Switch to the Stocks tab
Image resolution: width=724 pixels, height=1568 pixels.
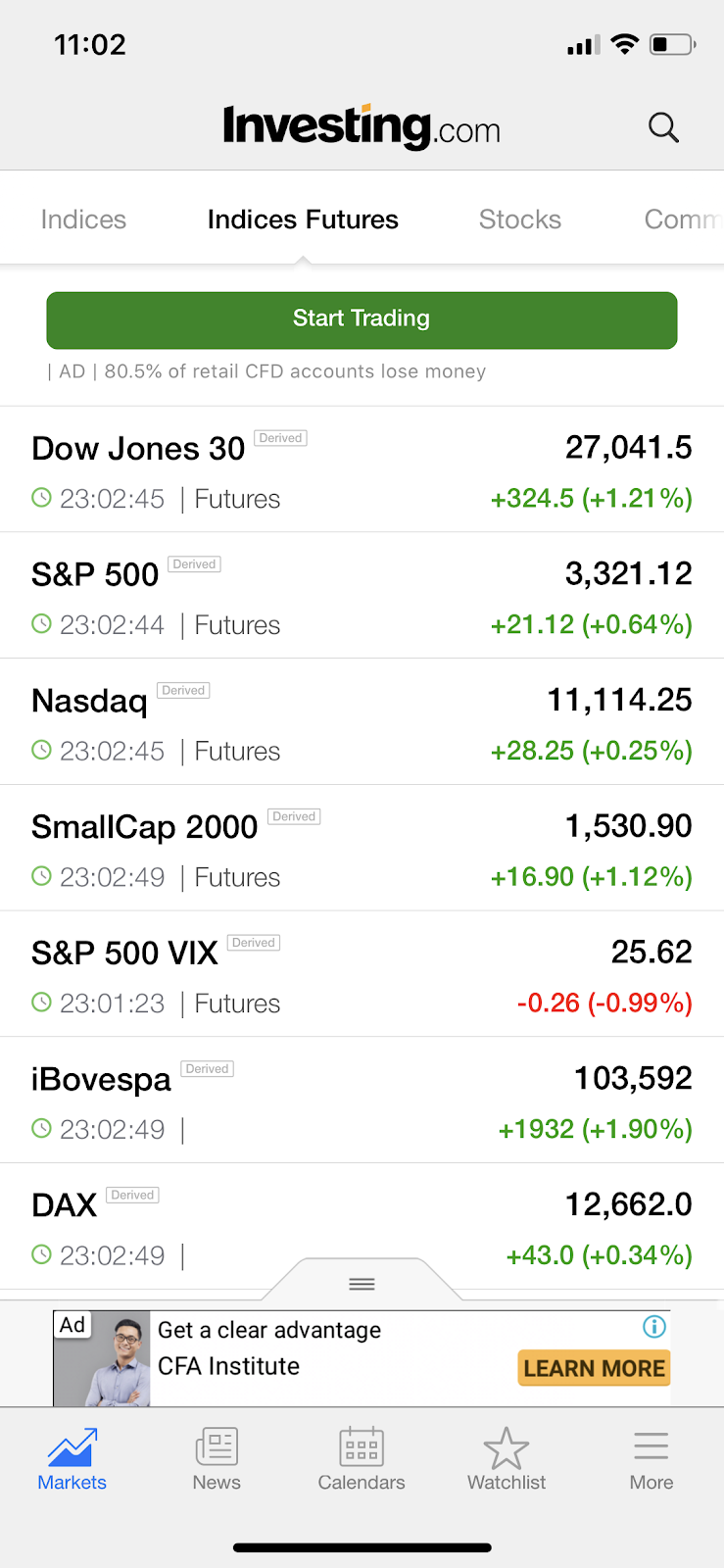[x=519, y=220]
